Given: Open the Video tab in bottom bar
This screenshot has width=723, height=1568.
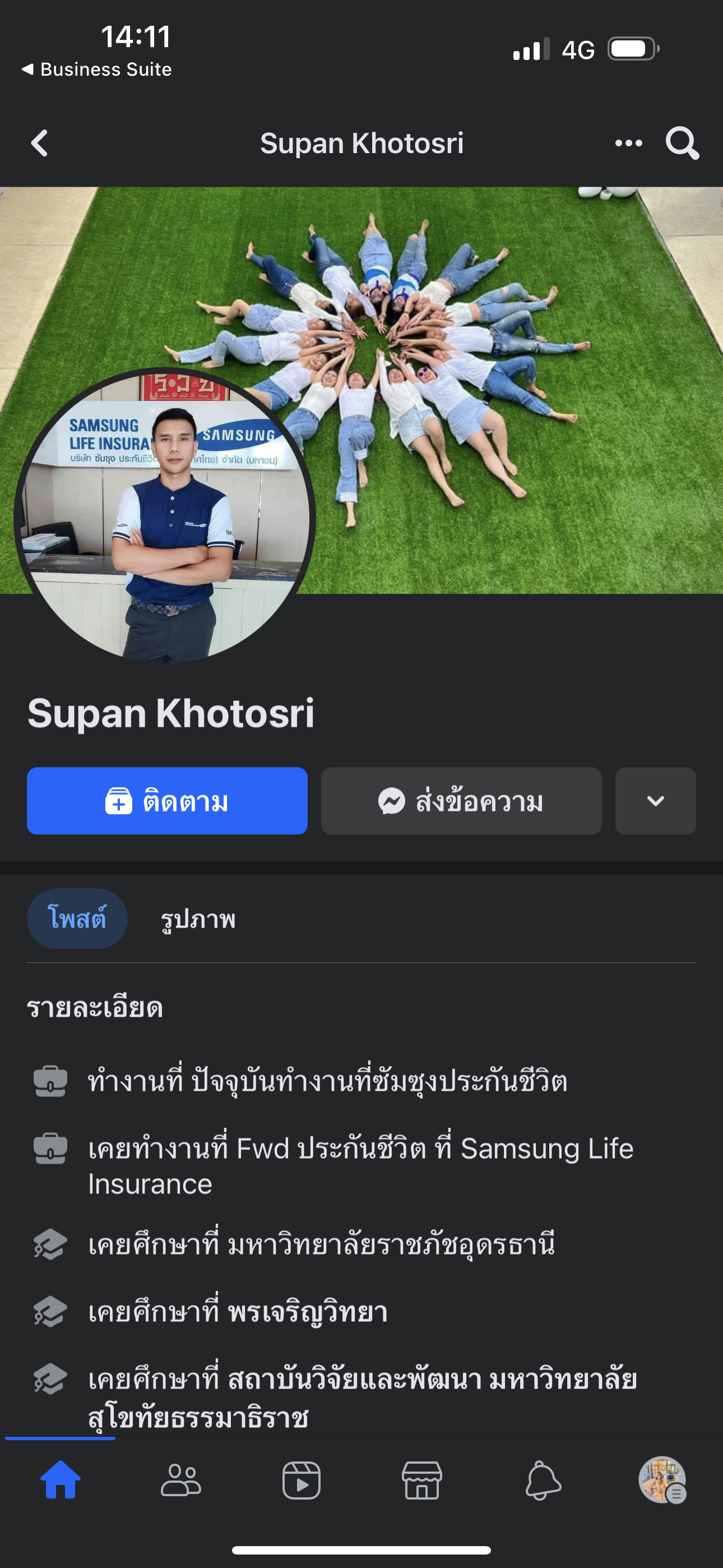Looking at the screenshot, I should point(302,1480).
